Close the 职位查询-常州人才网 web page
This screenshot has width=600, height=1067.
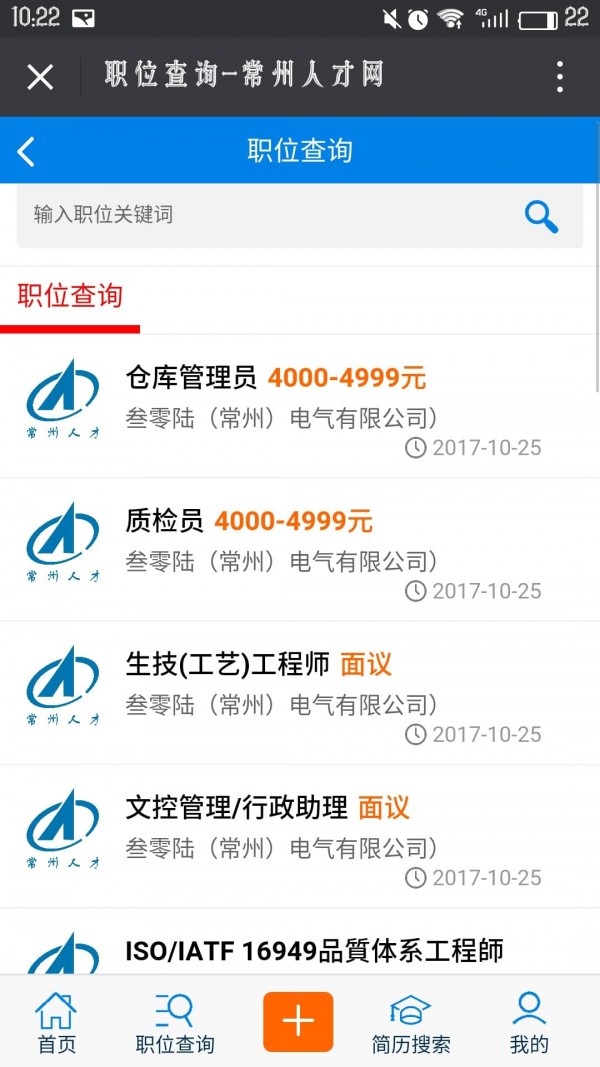(40, 76)
